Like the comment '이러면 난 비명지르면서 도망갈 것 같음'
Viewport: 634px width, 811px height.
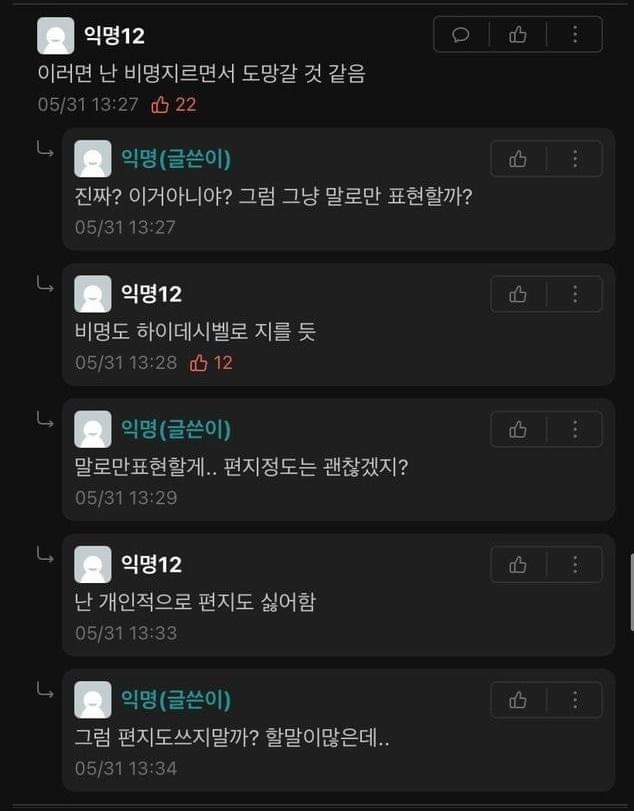point(518,35)
